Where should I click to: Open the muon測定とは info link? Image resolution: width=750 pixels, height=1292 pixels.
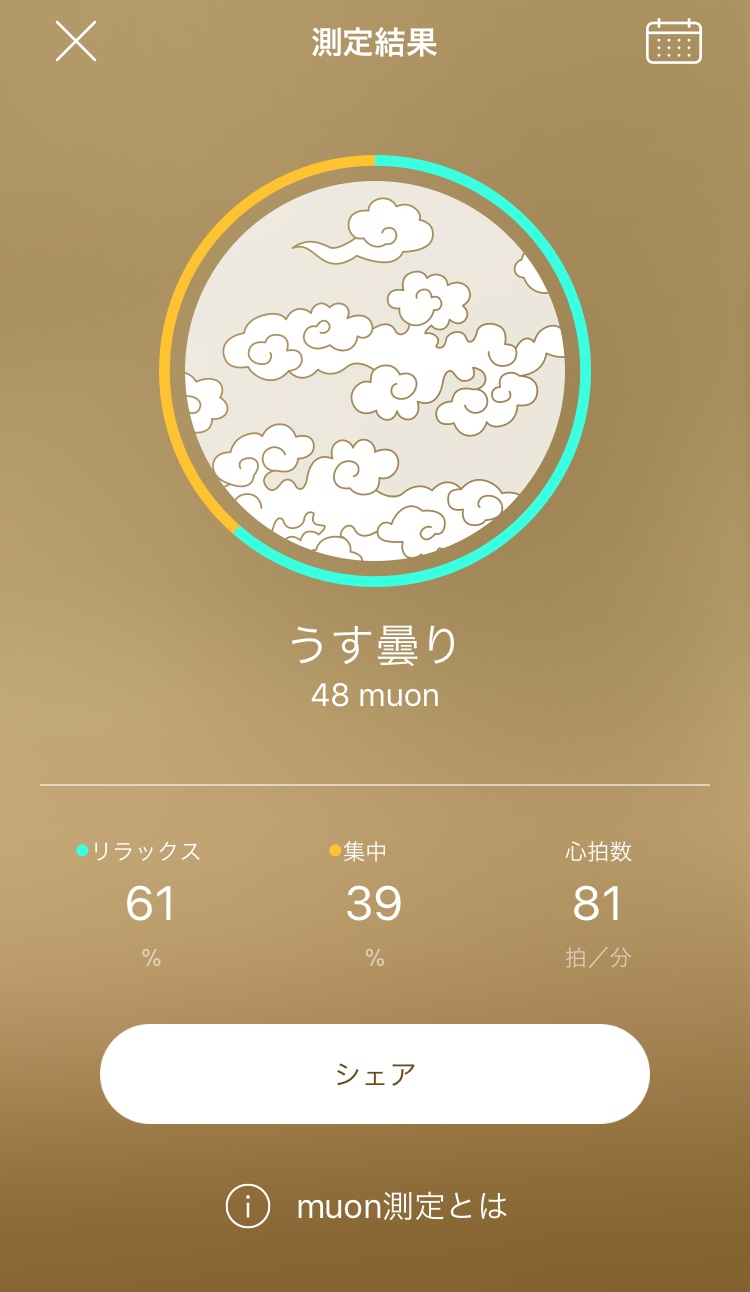pyautogui.click(x=367, y=1207)
